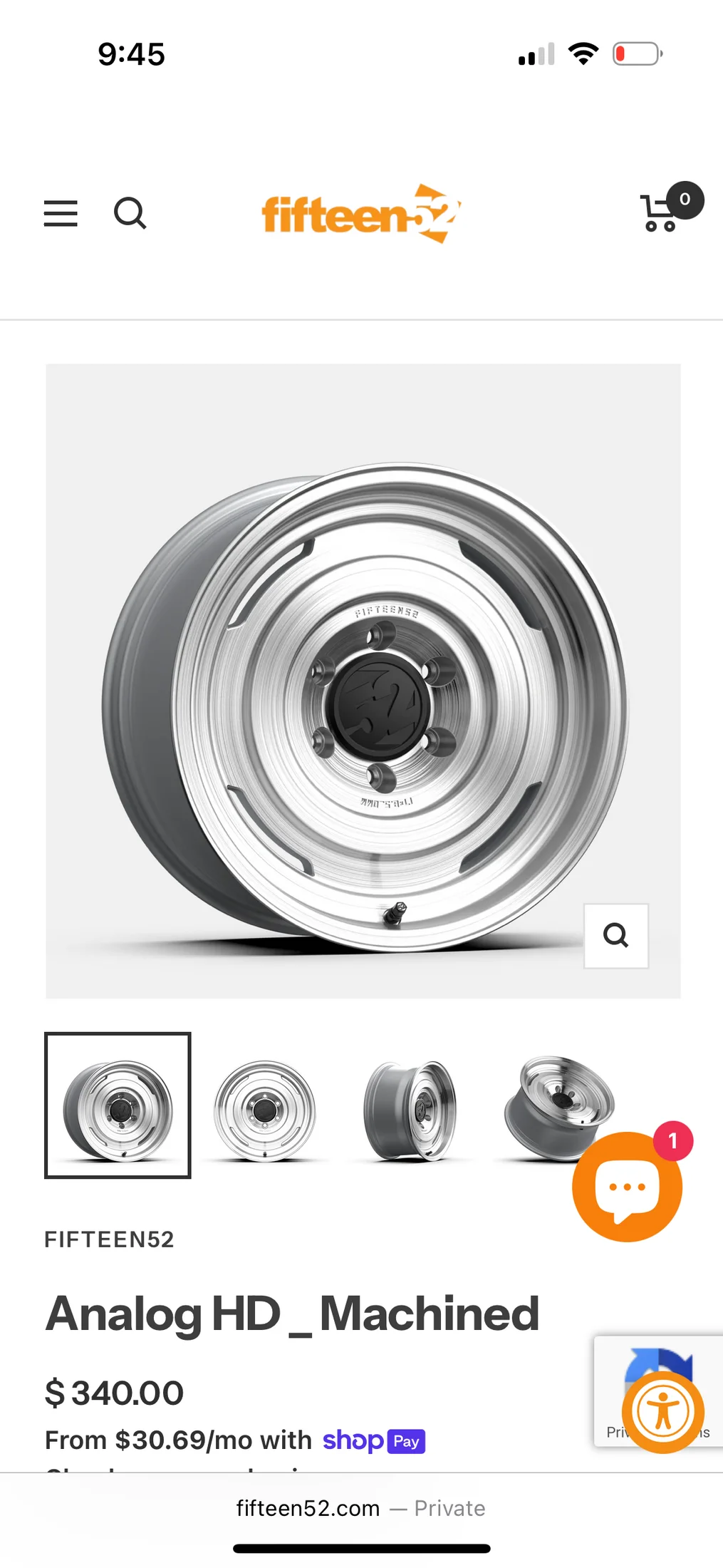The image size is (723, 1568).
Task: Go to fifteen52 homepage via logo
Action: 361,214
